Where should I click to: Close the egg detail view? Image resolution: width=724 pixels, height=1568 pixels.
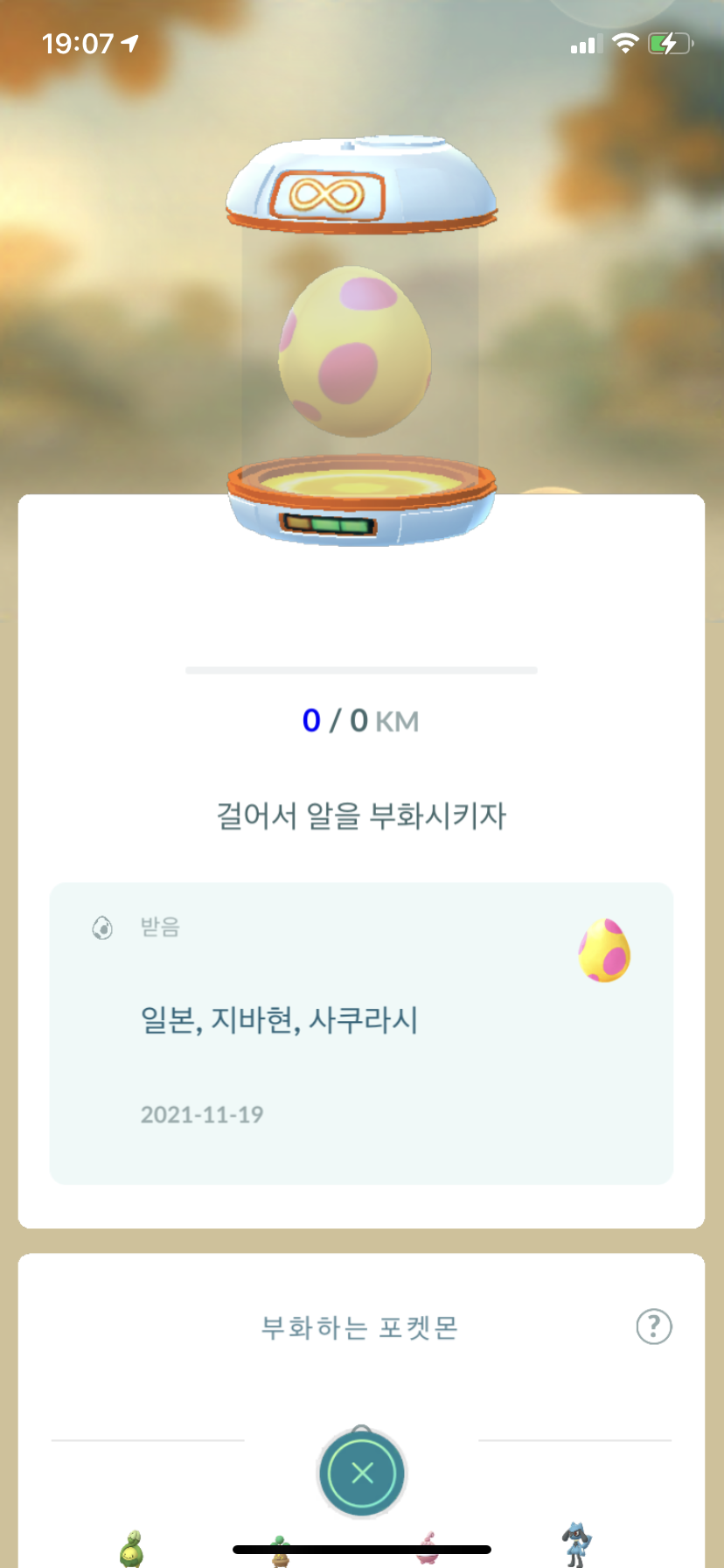pyautogui.click(x=362, y=1473)
